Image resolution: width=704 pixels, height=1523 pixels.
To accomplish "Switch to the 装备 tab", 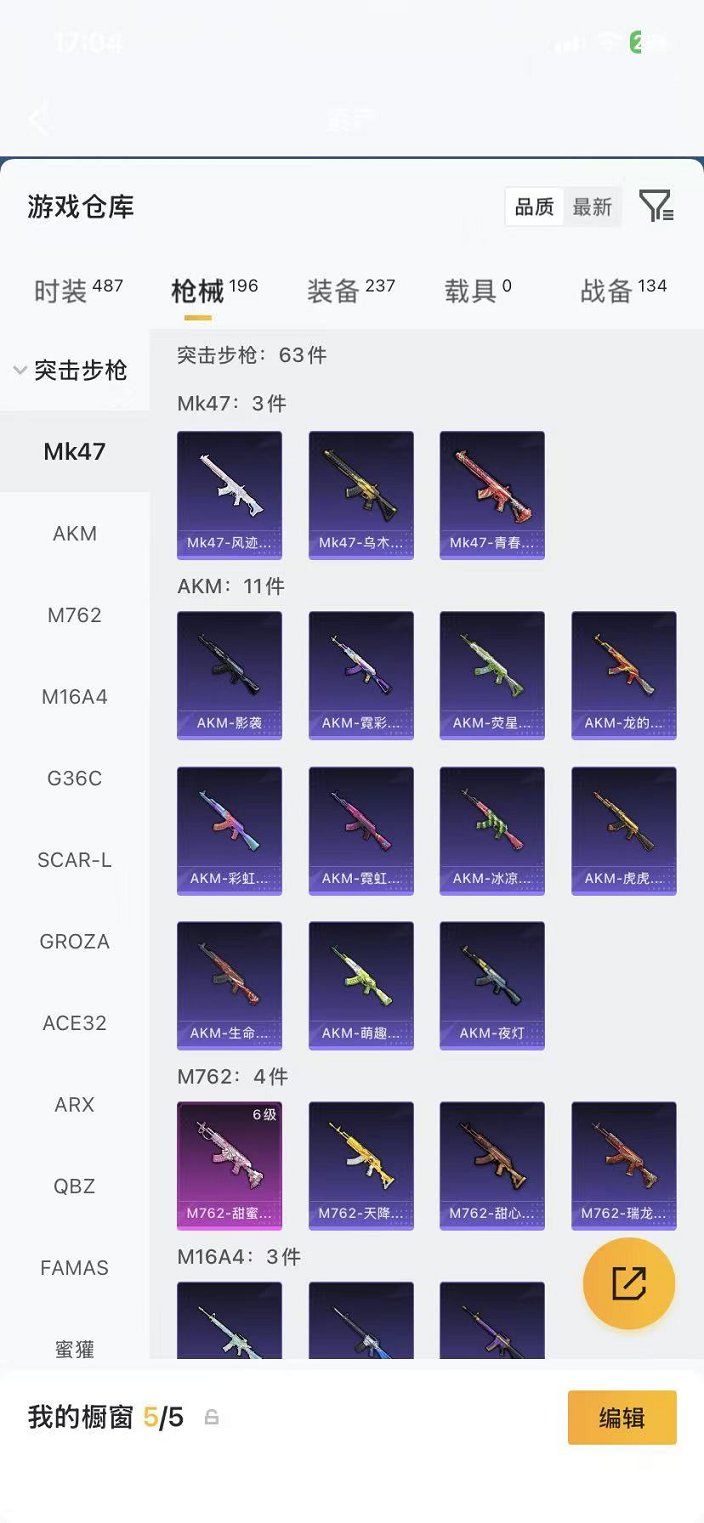I will (x=350, y=291).
